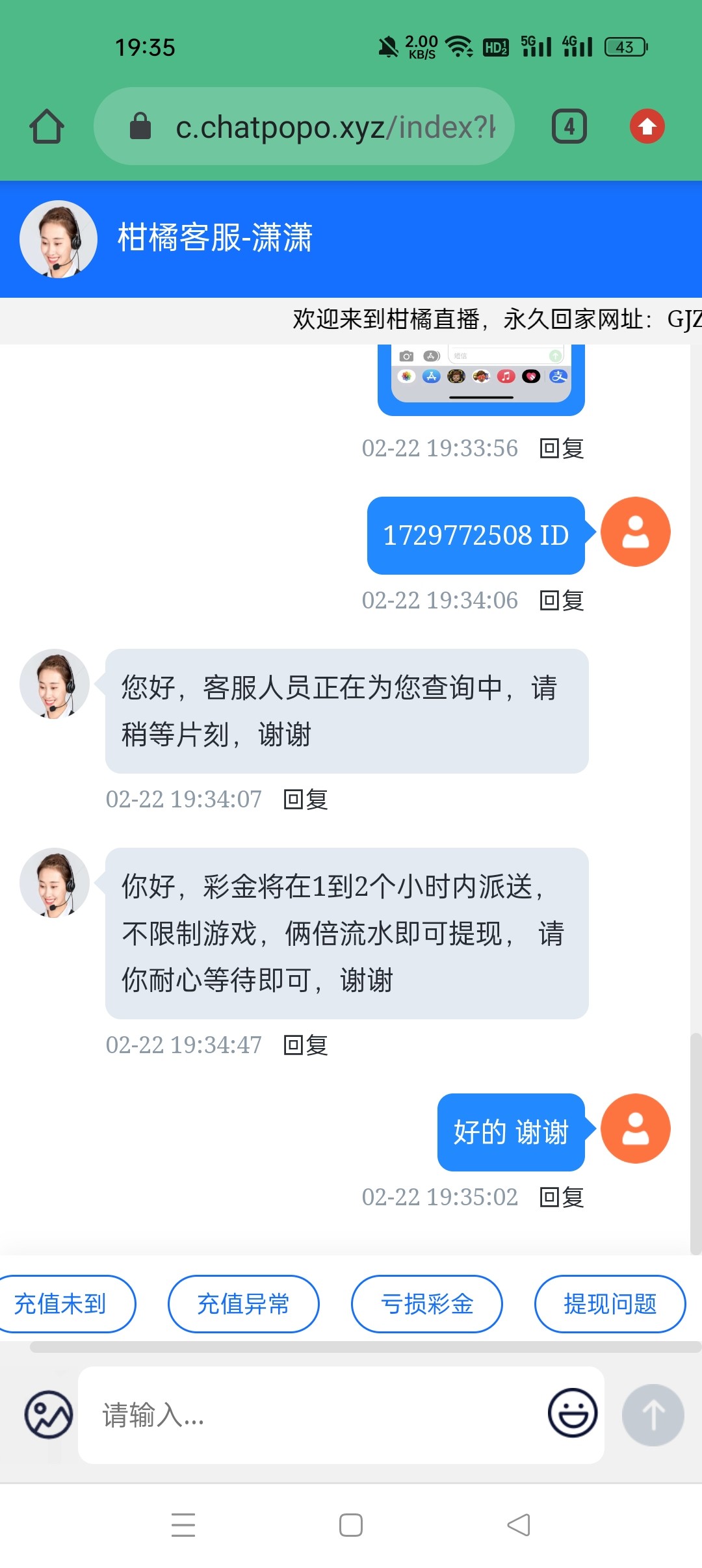702x1568 pixels.
Task: Reply to the message sent at 19:34:07
Action: coord(305,799)
